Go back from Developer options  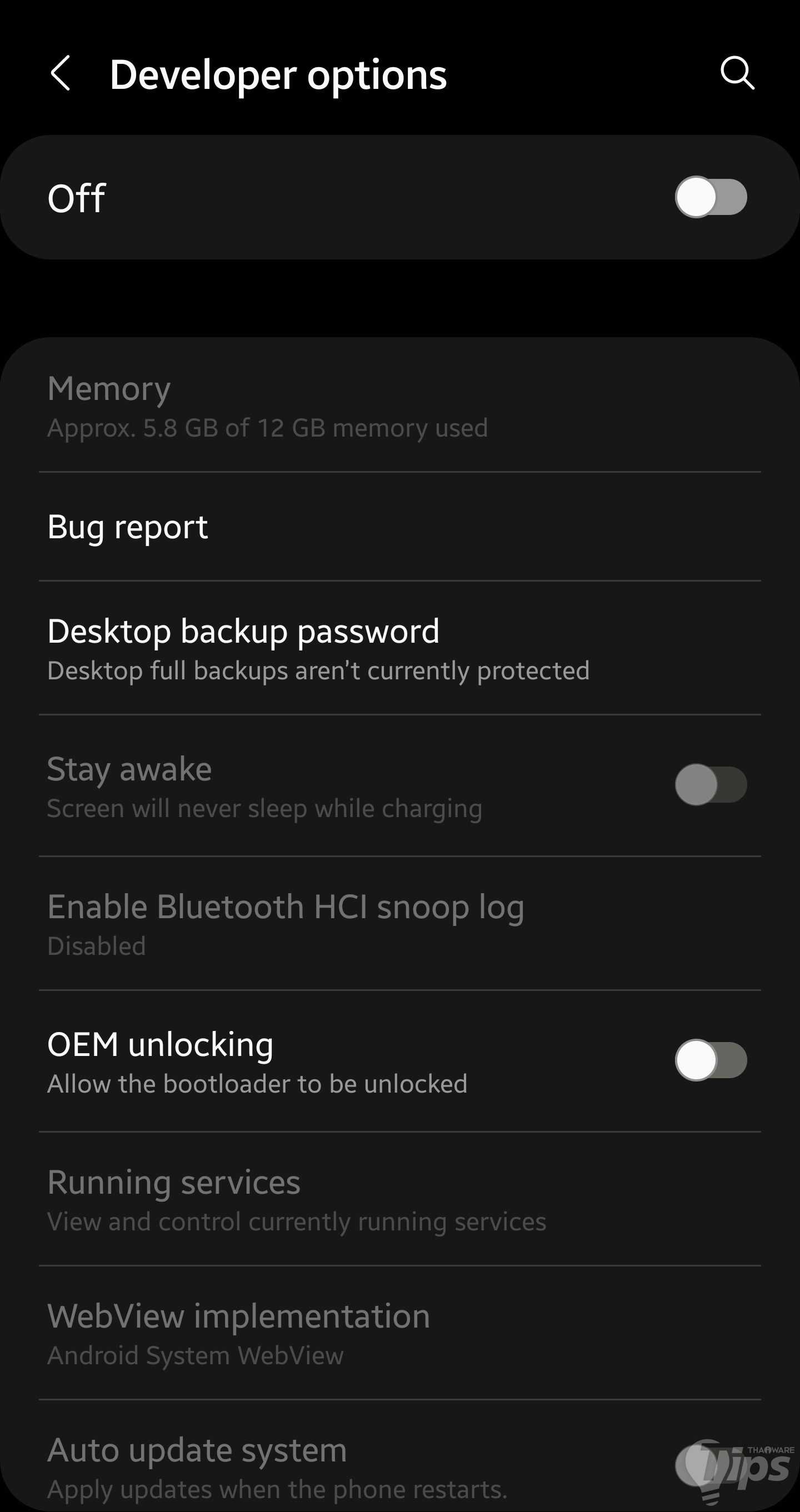(x=61, y=74)
